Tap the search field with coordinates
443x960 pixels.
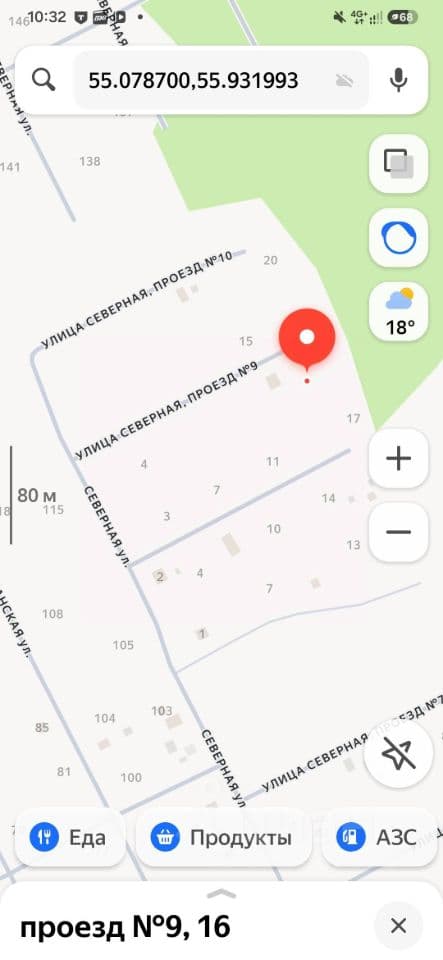(222, 80)
